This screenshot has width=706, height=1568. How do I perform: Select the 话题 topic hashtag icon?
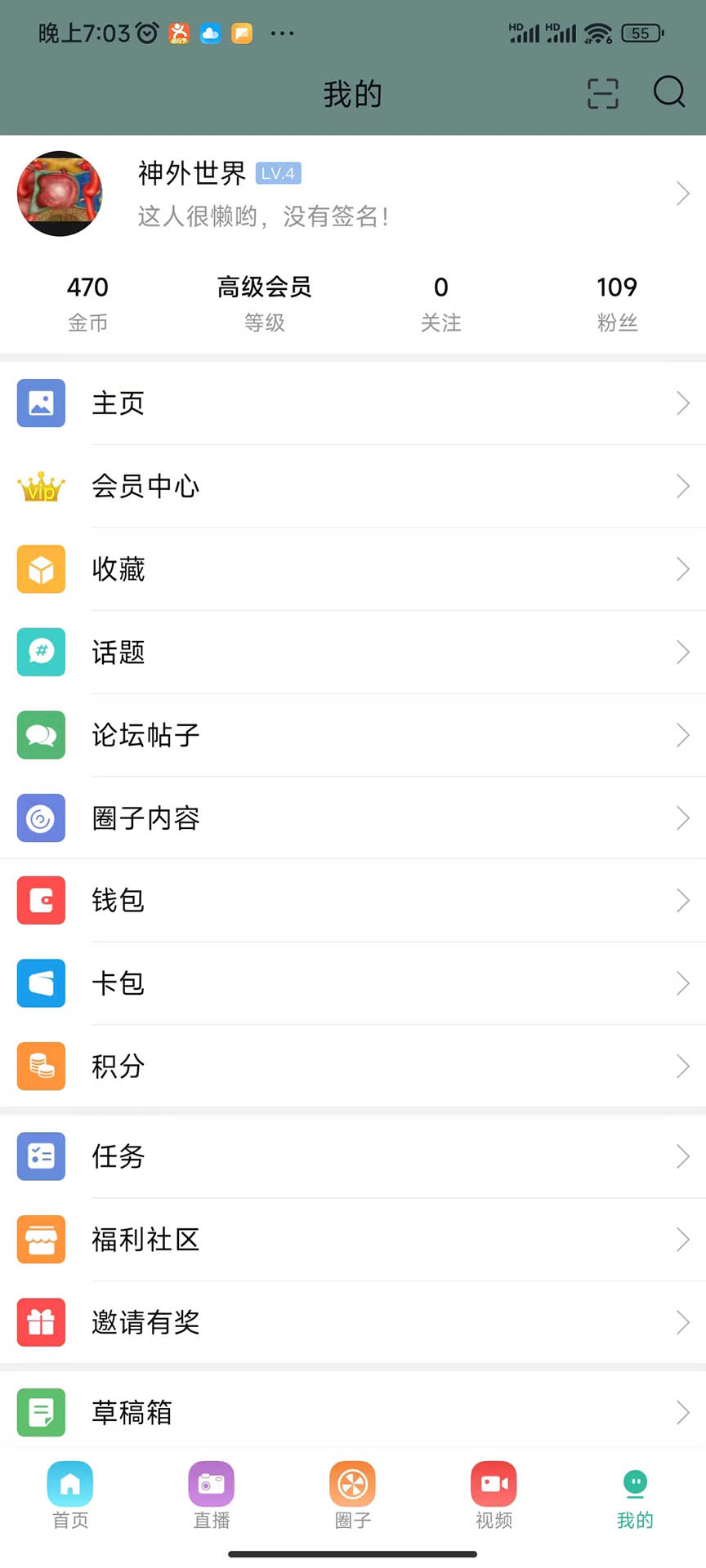coord(41,653)
